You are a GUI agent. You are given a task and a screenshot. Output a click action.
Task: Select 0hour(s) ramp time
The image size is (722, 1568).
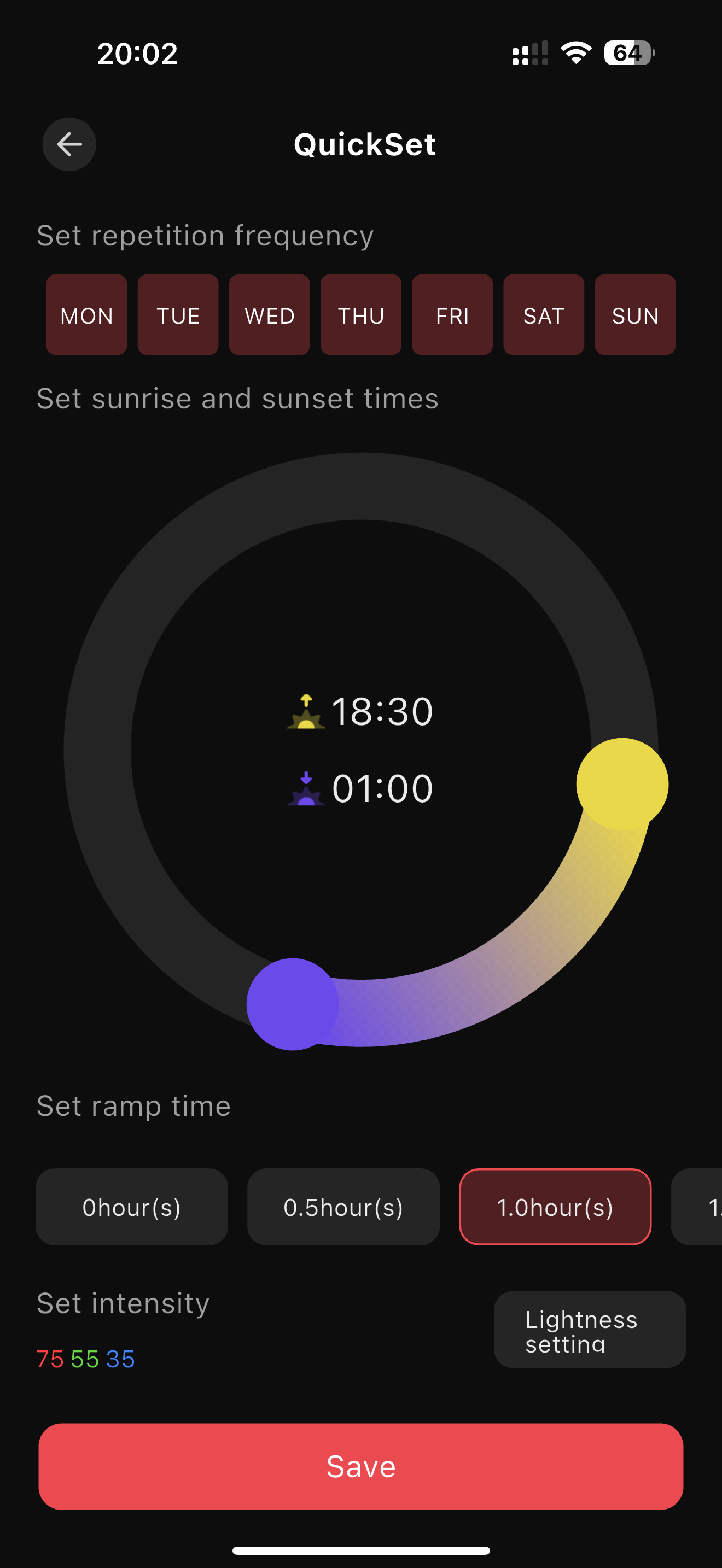[x=131, y=1207]
